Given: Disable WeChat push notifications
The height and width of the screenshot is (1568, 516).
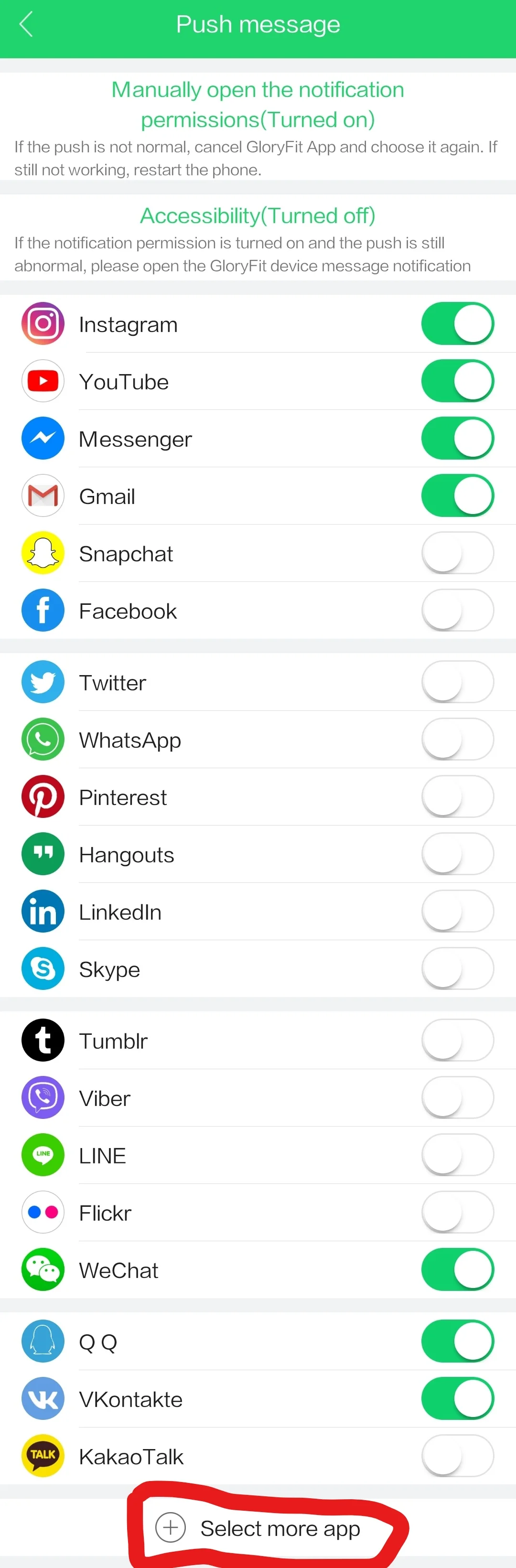Looking at the screenshot, I should pyautogui.click(x=457, y=1270).
